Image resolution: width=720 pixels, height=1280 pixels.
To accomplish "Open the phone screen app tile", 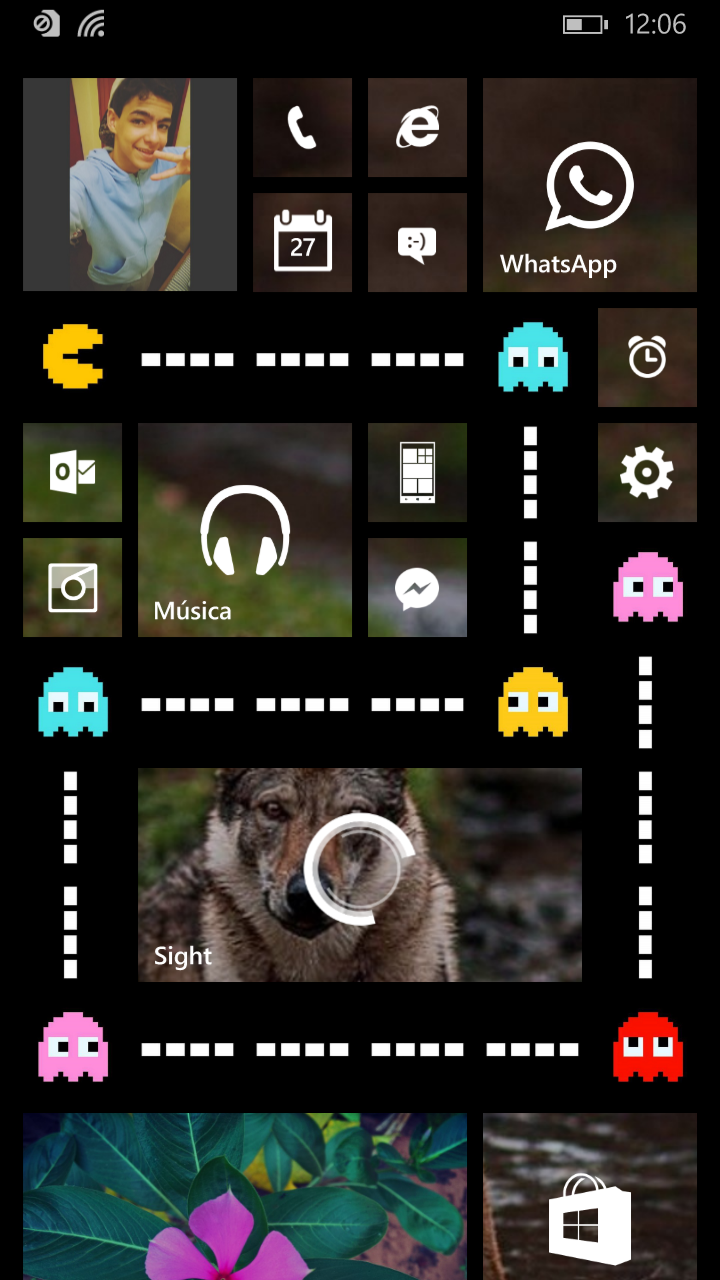I will pos(417,472).
